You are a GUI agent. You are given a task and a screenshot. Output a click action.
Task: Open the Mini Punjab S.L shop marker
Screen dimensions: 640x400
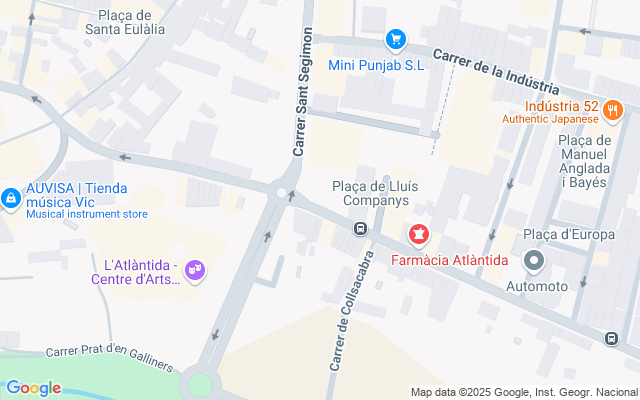click(x=396, y=40)
